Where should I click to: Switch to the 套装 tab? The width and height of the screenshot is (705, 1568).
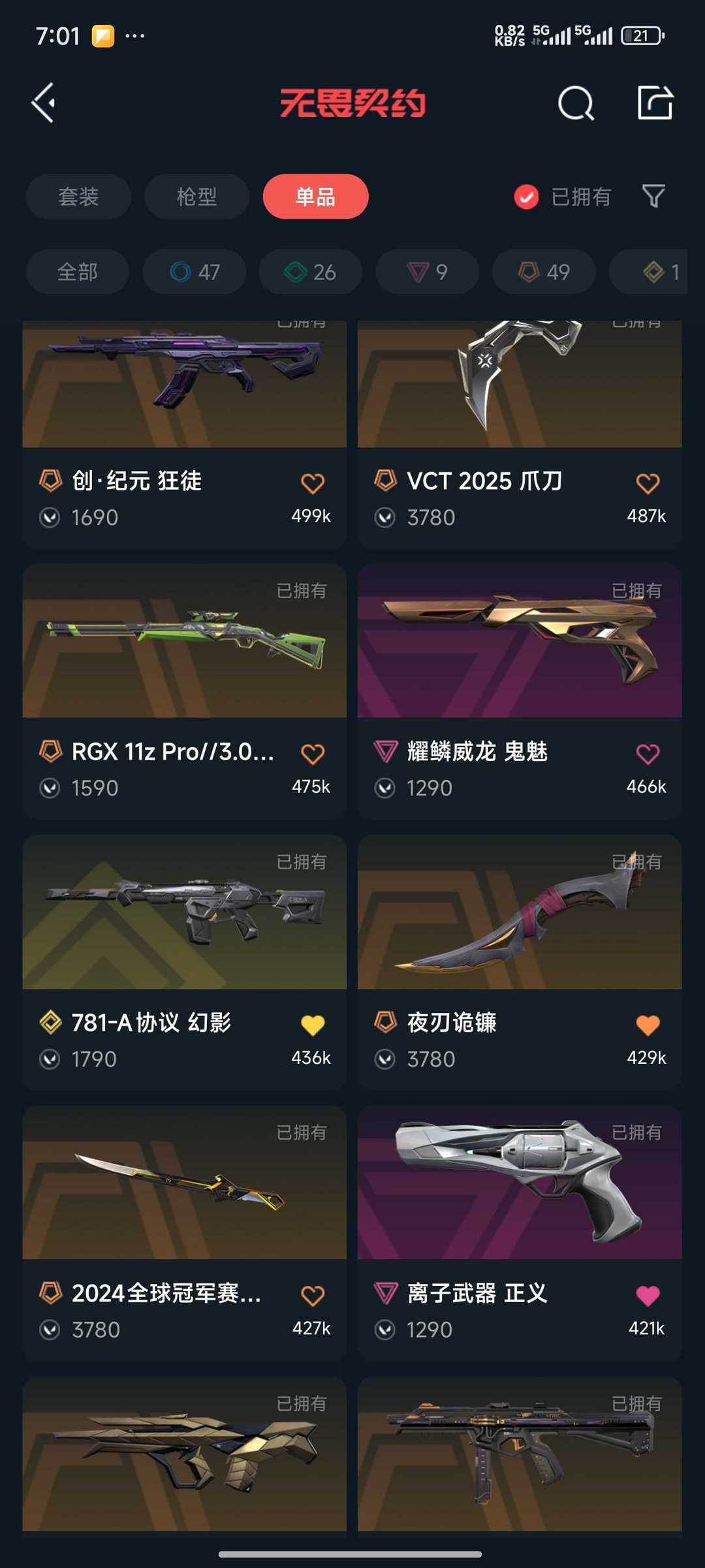78,197
